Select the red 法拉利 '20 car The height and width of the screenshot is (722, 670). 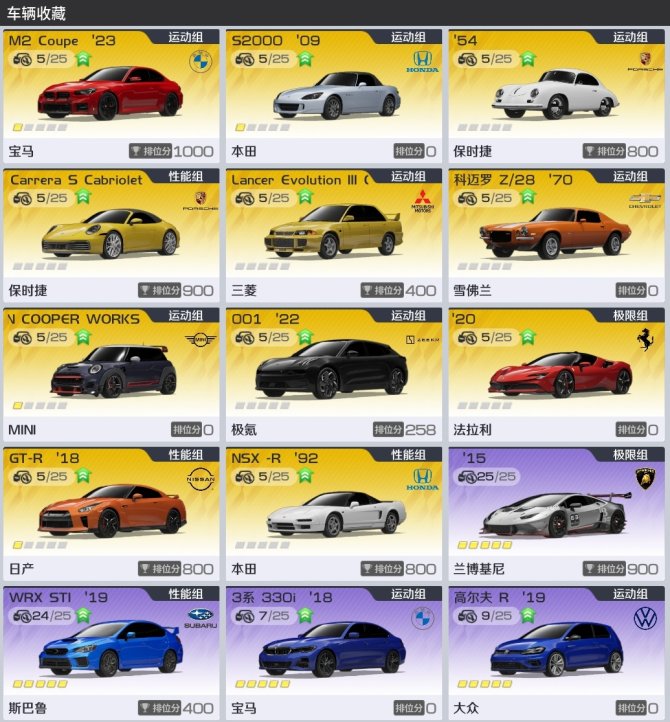555,373
